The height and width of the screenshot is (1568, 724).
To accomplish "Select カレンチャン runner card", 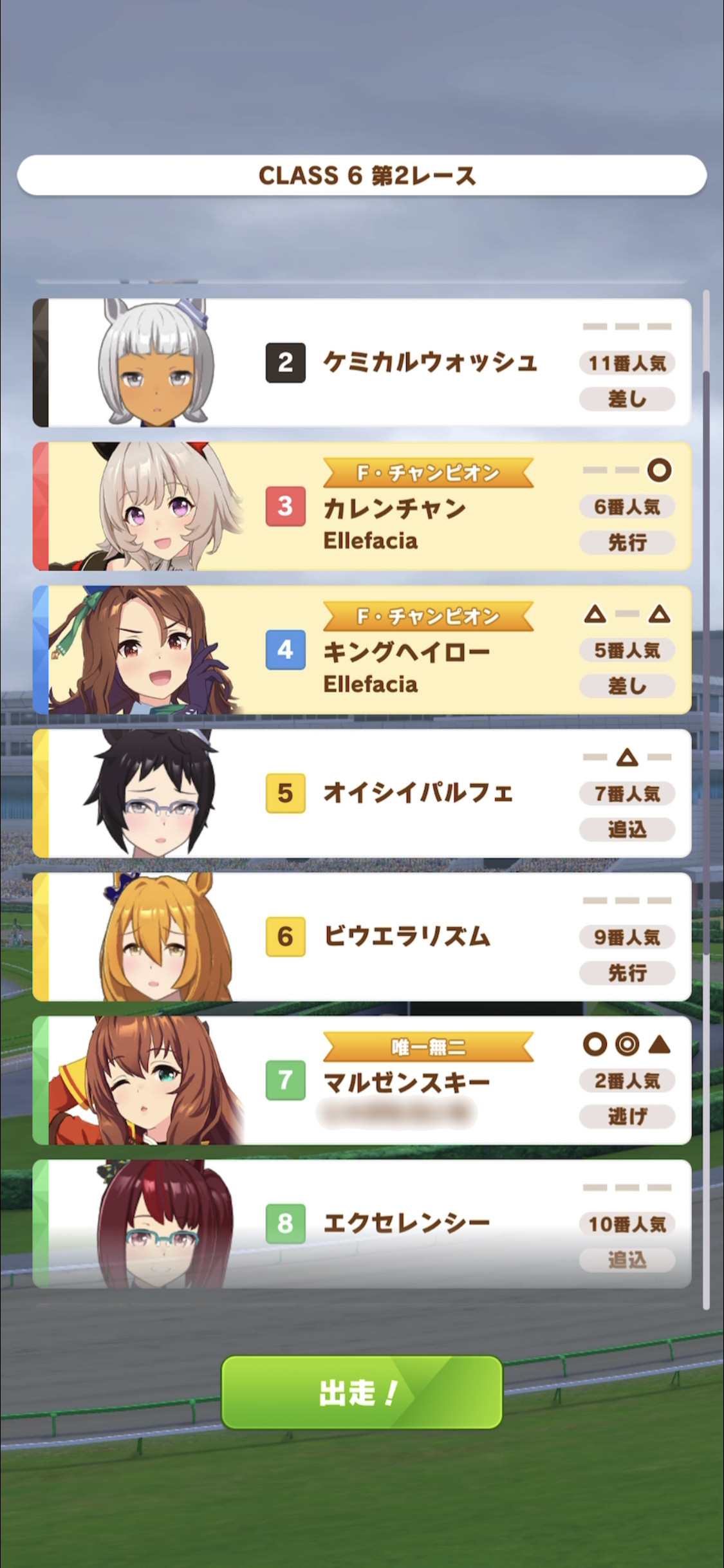I will coord(362,506).
